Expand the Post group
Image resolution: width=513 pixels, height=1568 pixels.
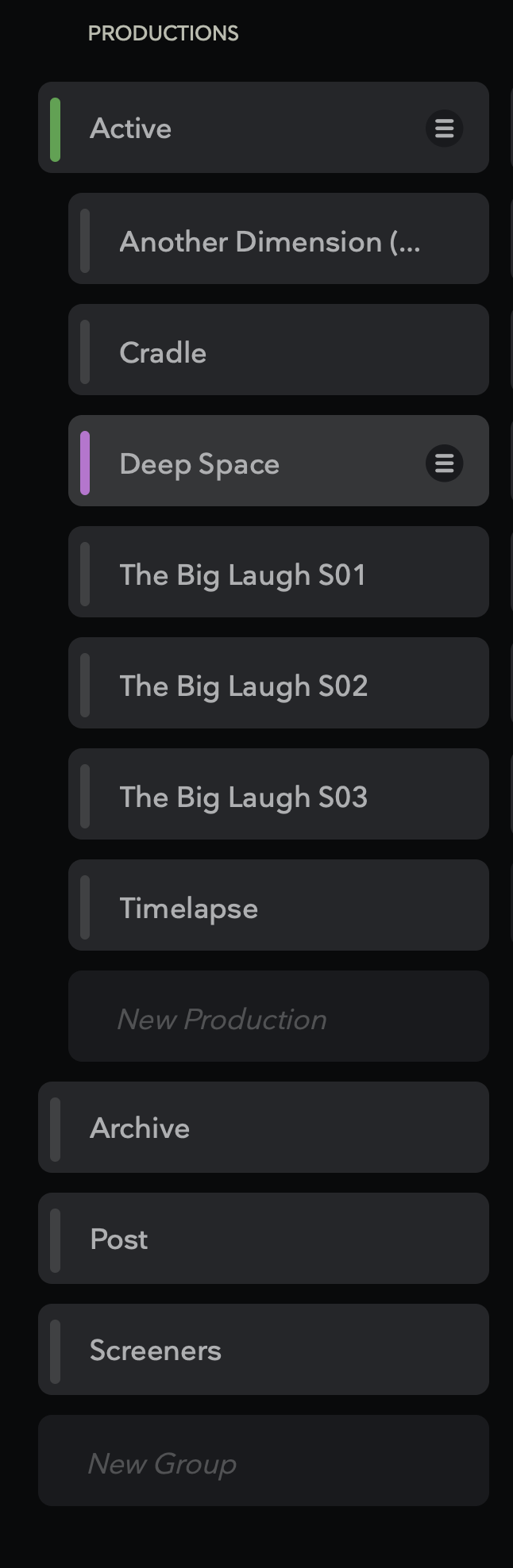262,1239
